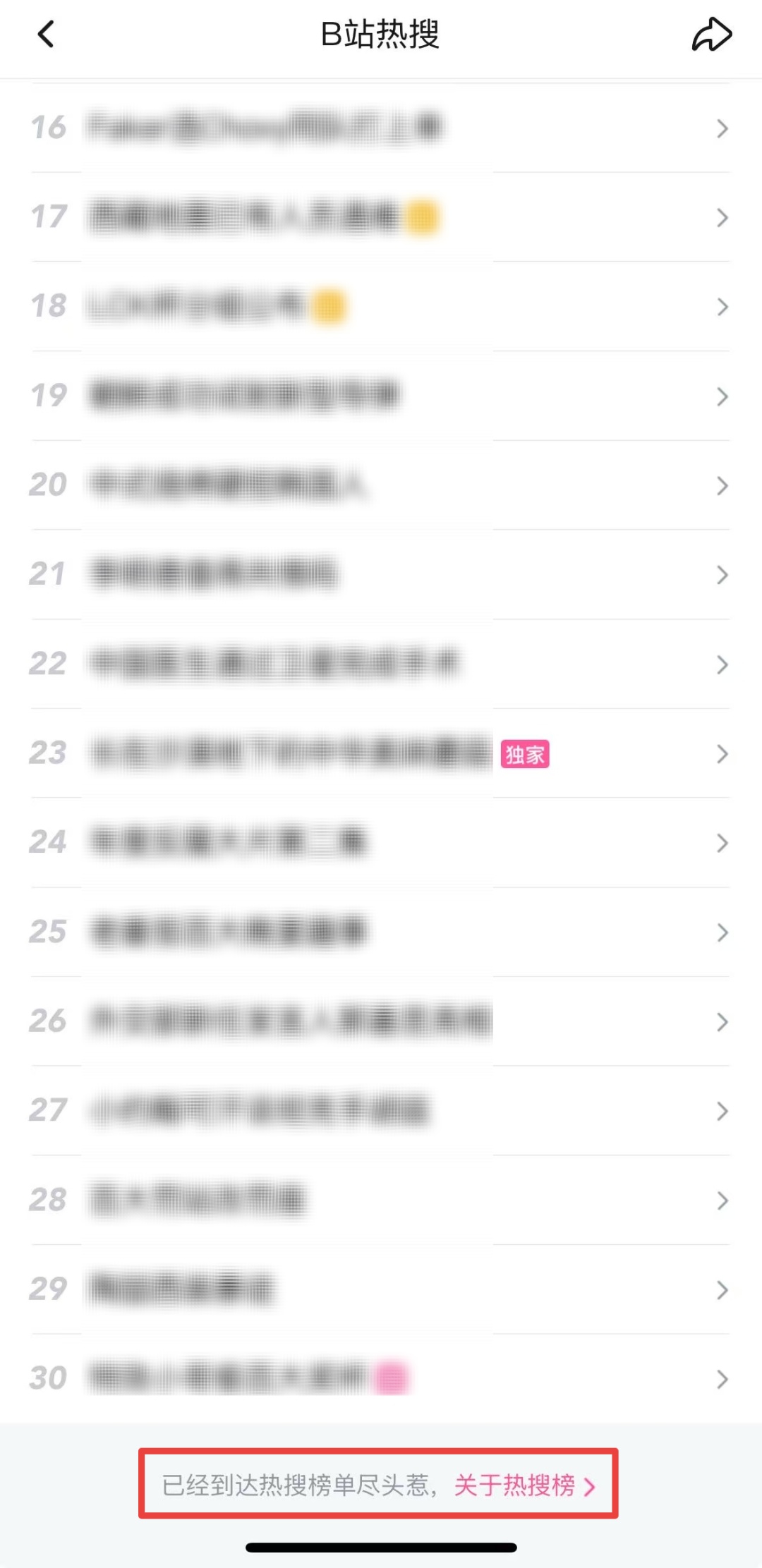
Task: Share the B站热搜 list
Action: pos(711,34)
